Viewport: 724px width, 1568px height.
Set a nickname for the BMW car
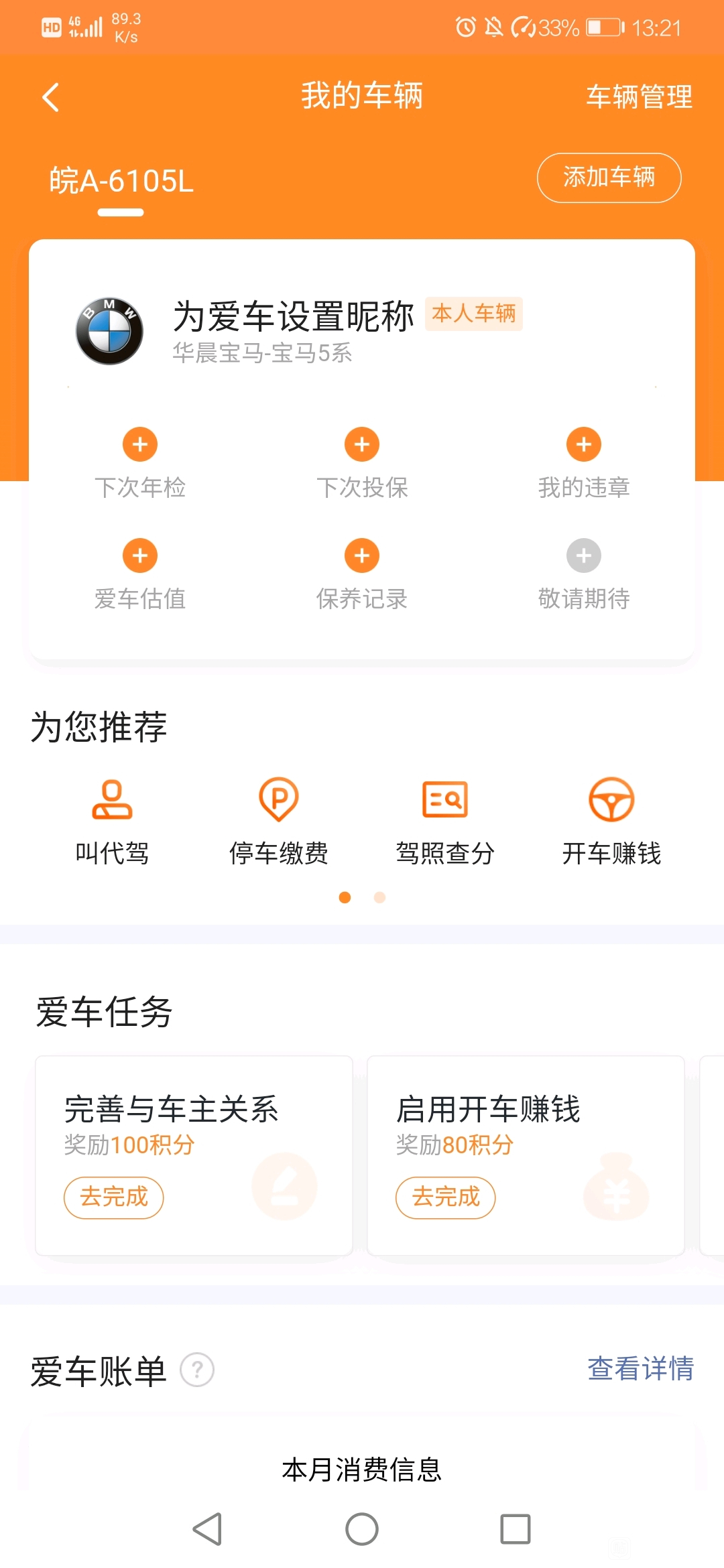(x=294, y=316)
